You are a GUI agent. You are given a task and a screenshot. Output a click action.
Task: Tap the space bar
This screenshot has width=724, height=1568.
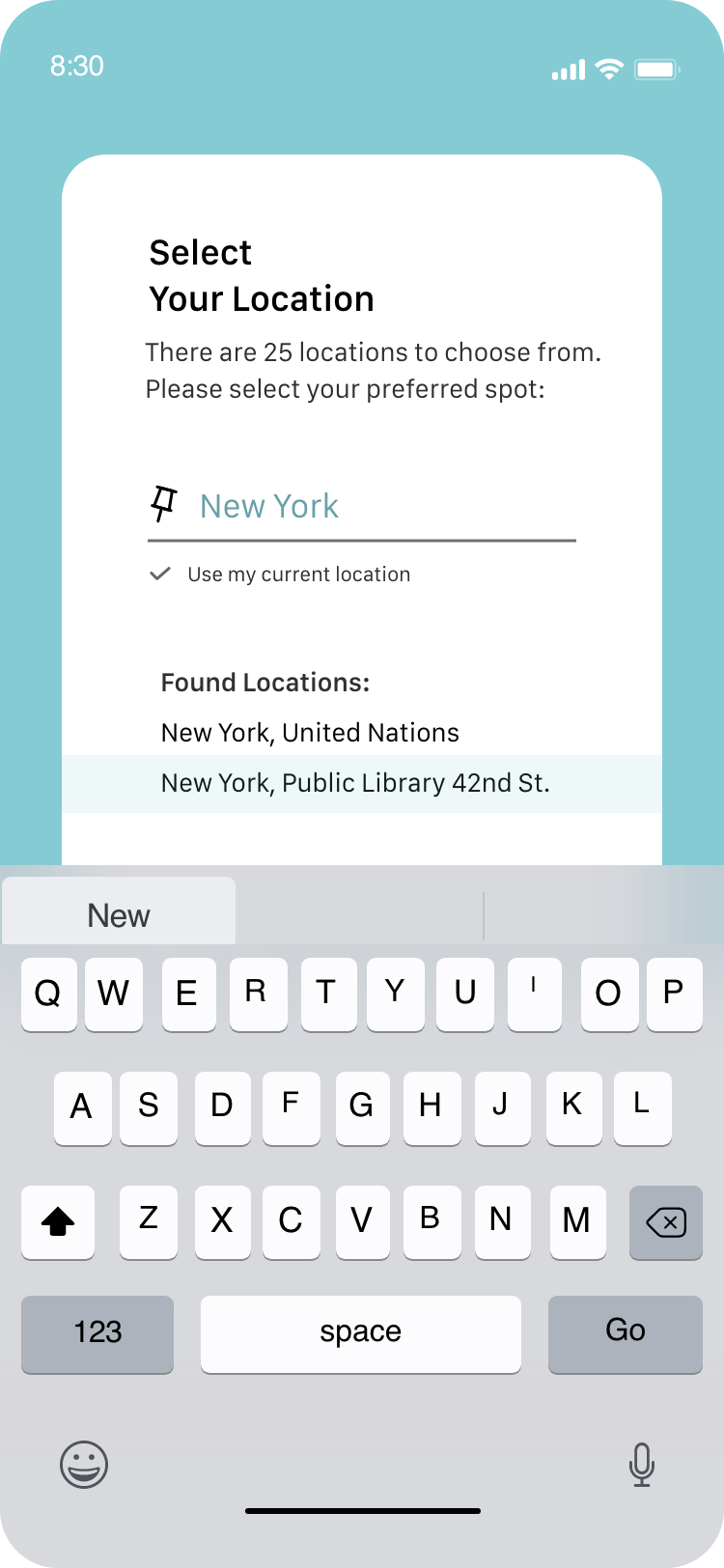click(x=361, y=1332)
